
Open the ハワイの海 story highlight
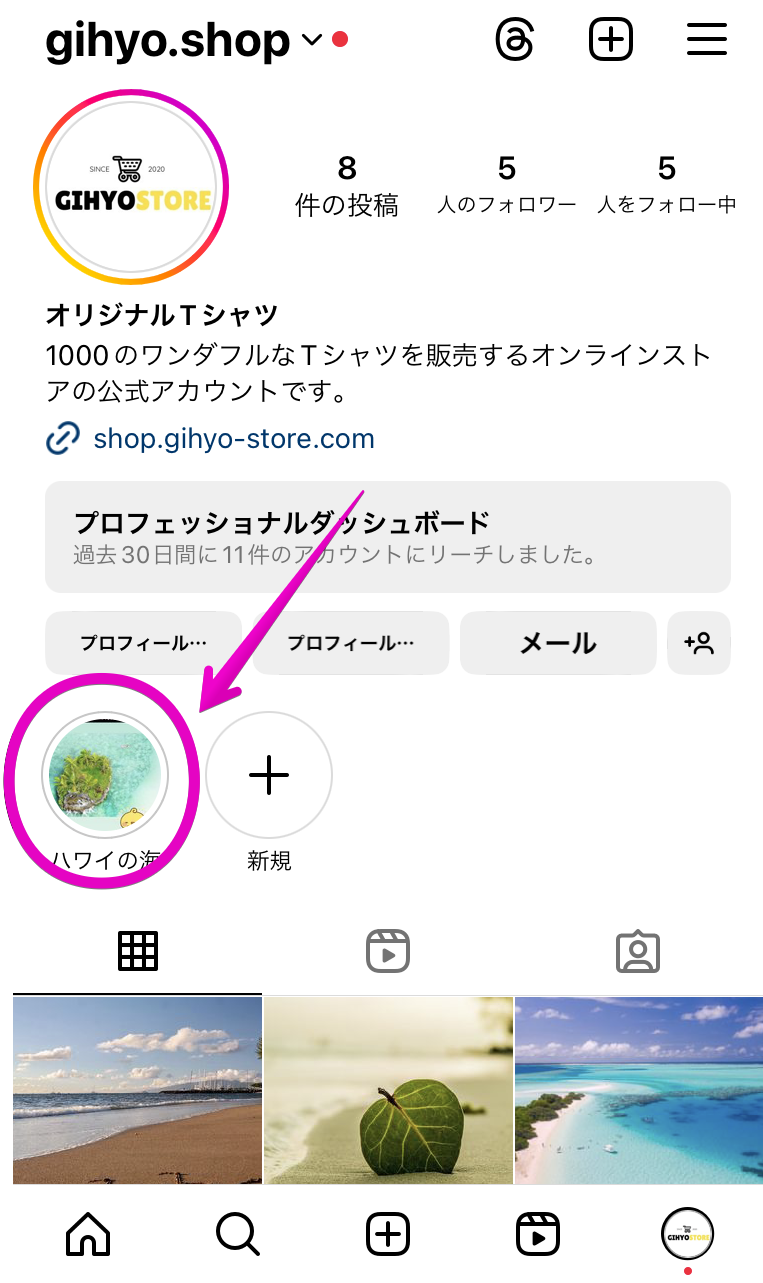pyautogui.click(x=105, y=775)
